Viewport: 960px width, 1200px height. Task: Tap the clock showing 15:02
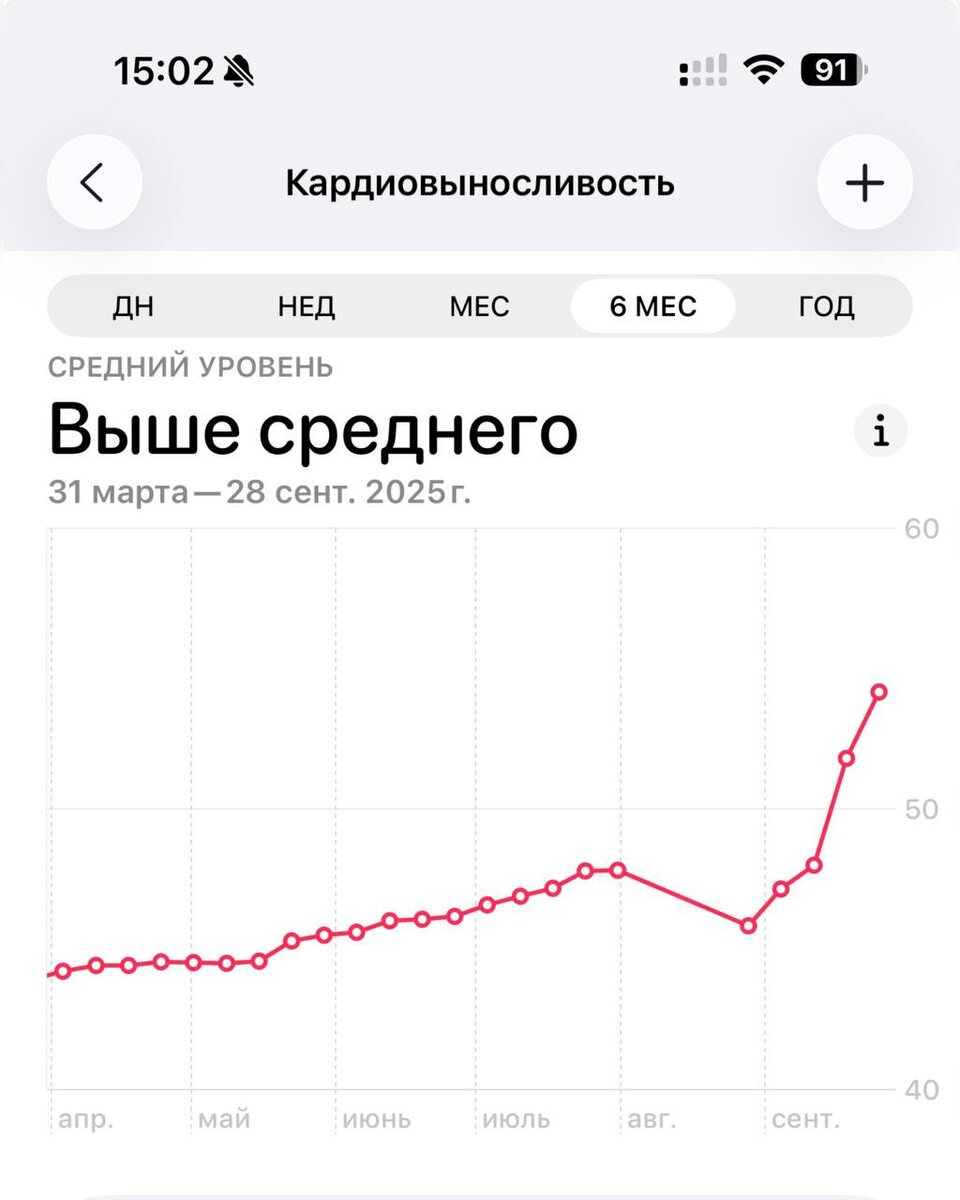(165, 71)
